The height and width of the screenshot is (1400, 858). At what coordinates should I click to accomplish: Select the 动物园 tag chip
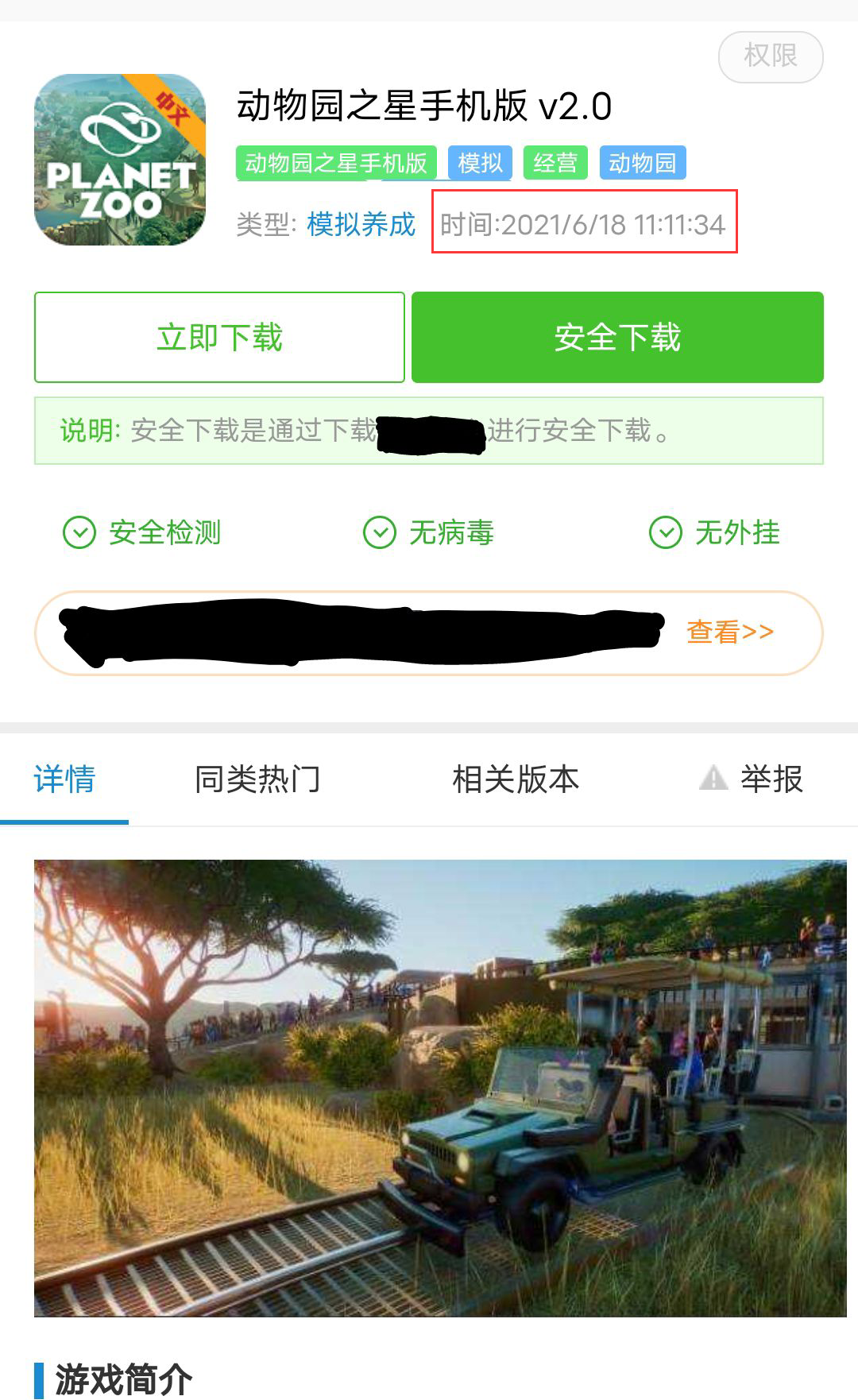coord(642,163)
